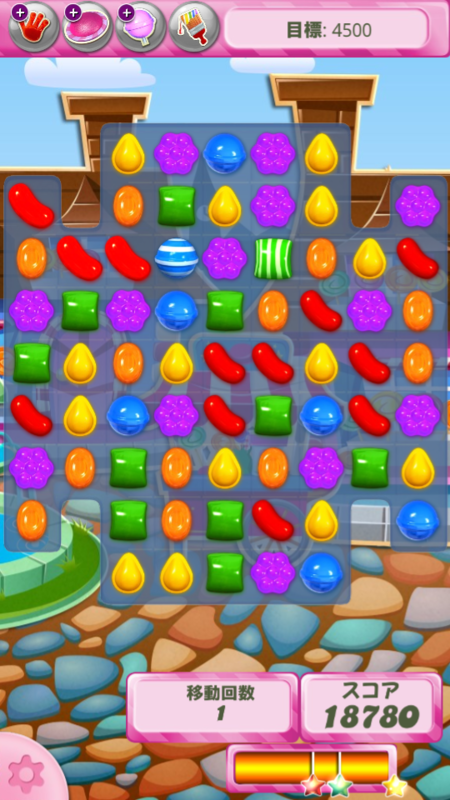Tap the blue striped candy on the board

click(x=177, y=258)
